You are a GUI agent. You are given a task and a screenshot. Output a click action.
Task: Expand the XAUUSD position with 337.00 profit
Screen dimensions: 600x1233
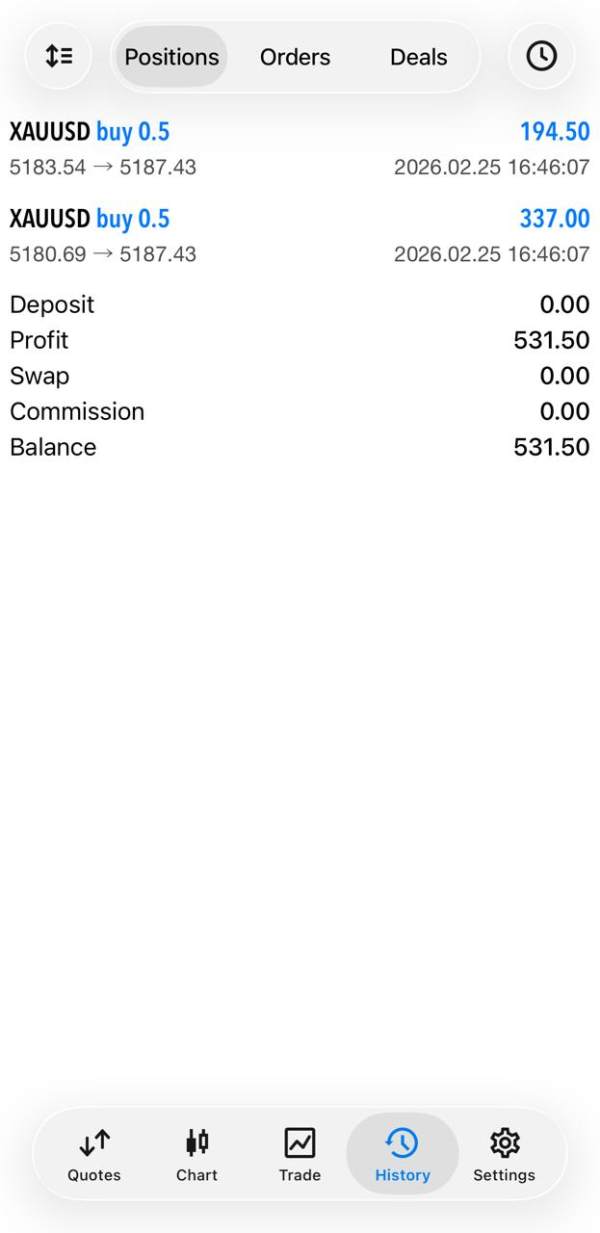click(x=299, y=235)
